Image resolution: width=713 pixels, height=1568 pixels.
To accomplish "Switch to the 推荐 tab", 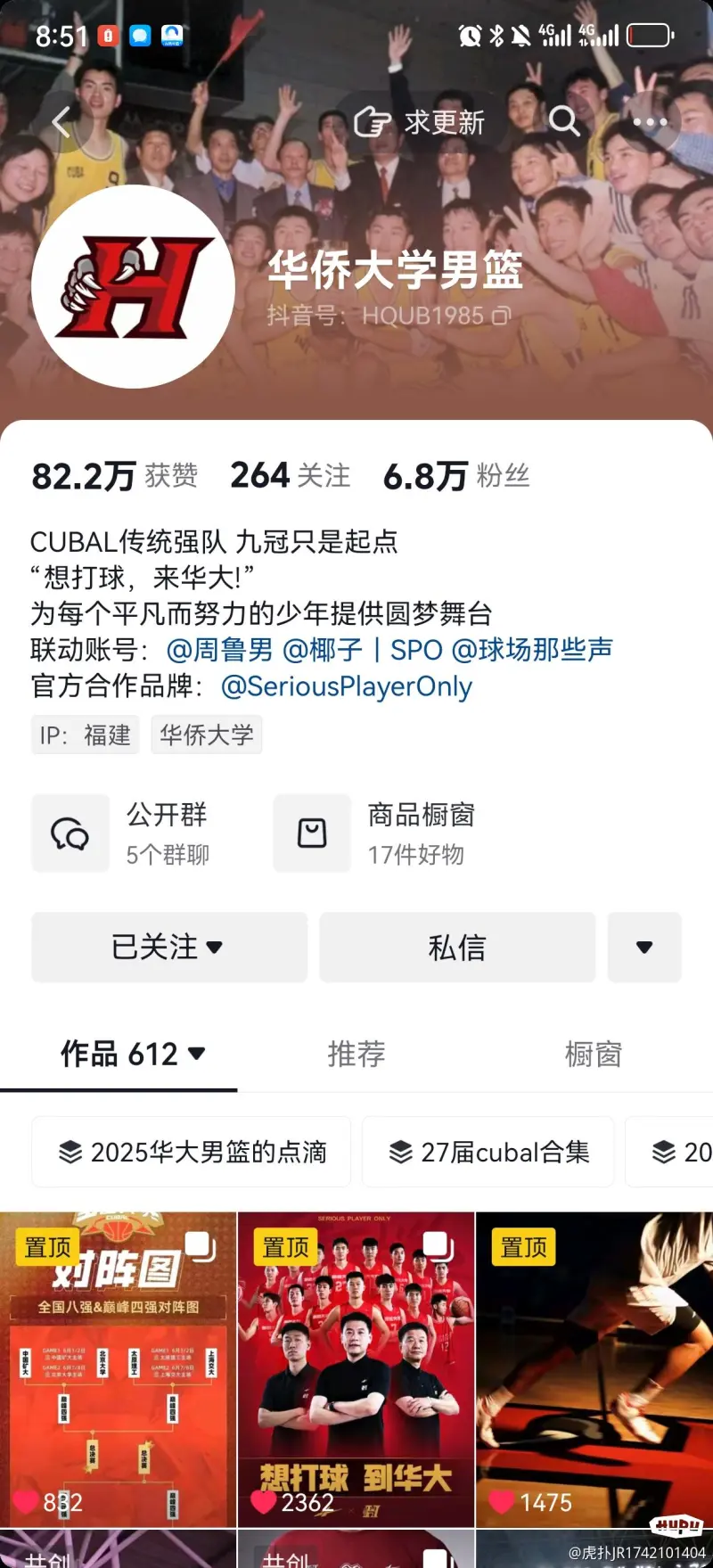I will pos(356,1055).
